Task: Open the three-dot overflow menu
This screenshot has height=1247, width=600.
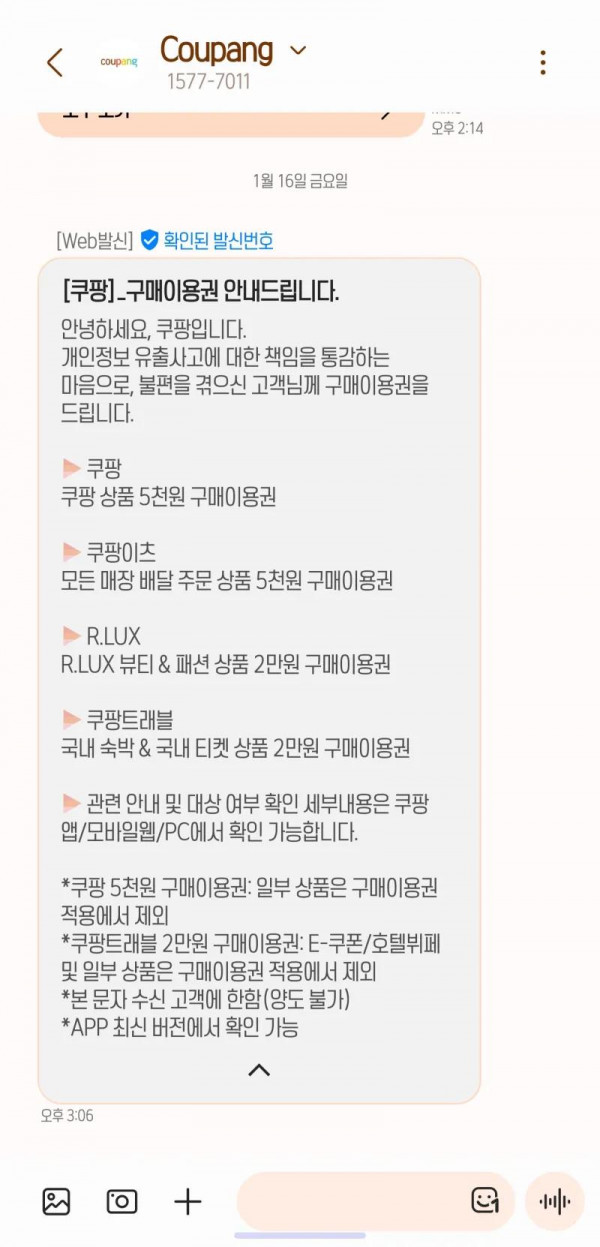Action: (x=543, y=62)
